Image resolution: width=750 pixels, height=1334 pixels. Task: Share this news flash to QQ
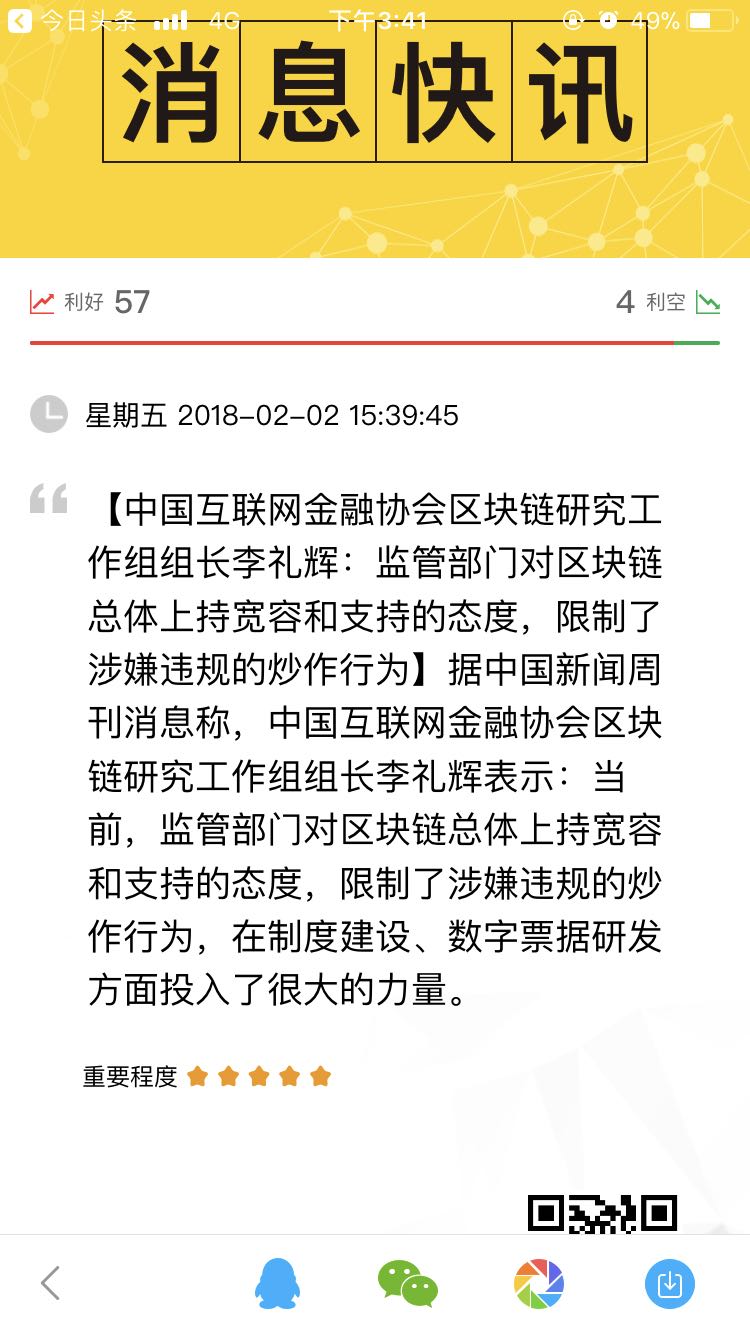point(277,1283)
